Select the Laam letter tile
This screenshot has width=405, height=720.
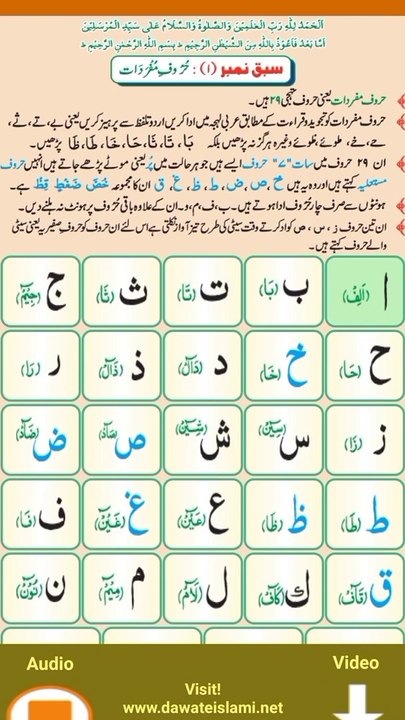pyautogui.click(x=202, y=589)
